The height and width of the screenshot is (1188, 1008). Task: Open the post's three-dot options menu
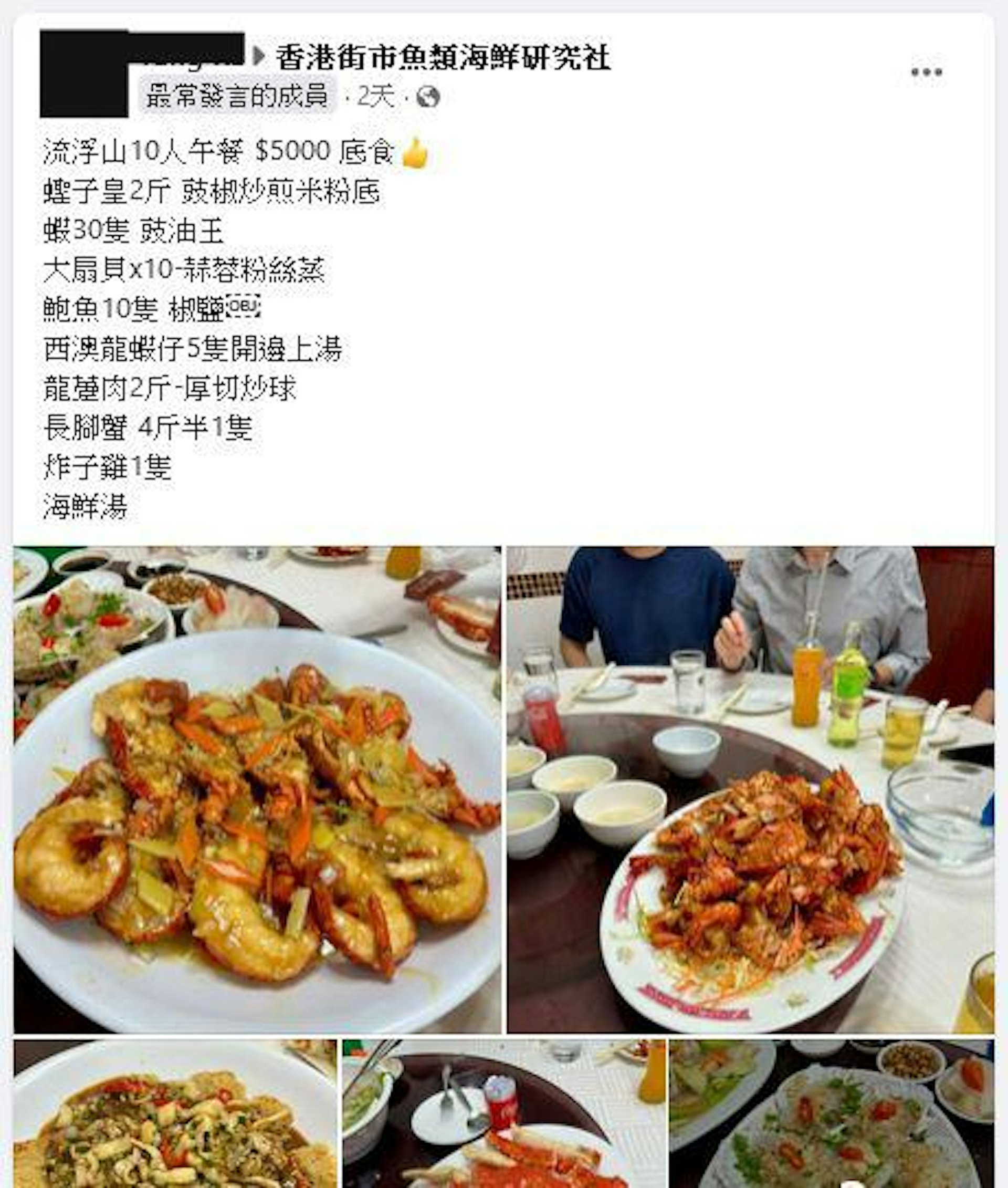click(x=926, y=72)
